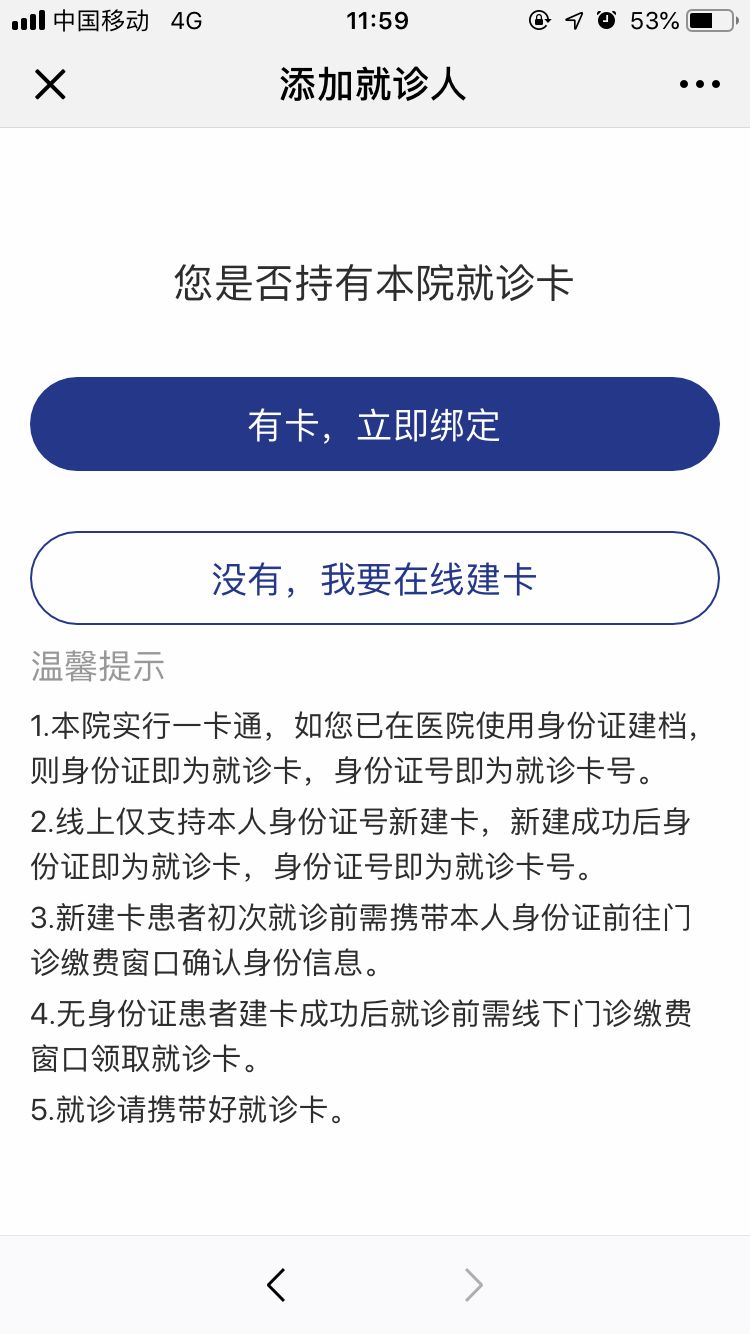Go back with bottom left arrow
The width and height of the screenshot is (750, 1334).
[277, 1284]
